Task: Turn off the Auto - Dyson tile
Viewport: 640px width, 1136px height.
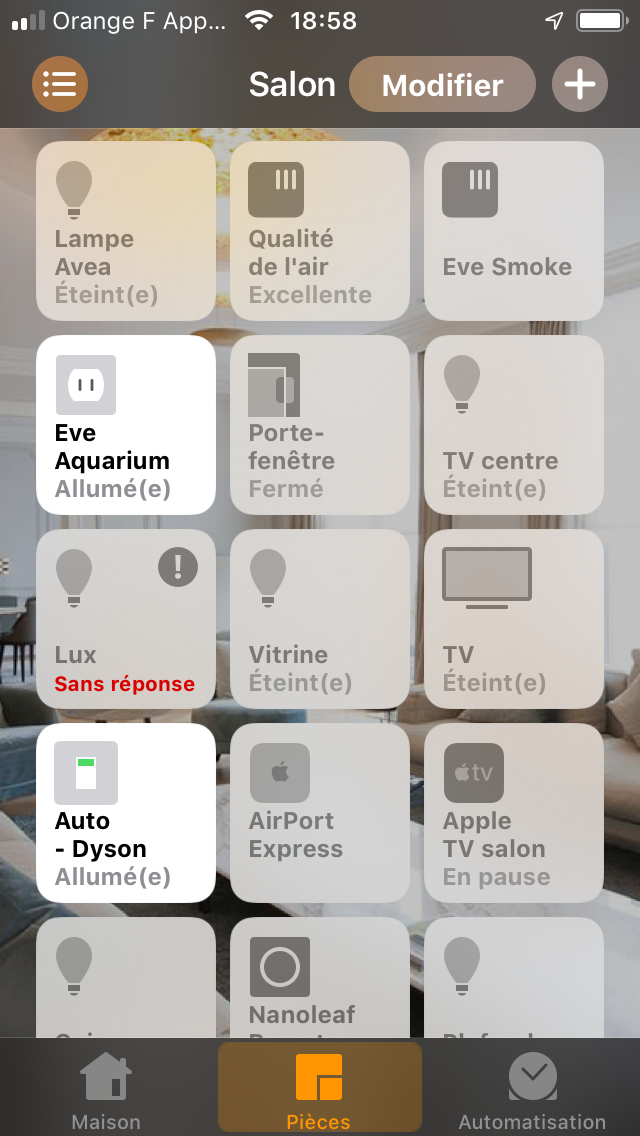Action: point(126,813)
